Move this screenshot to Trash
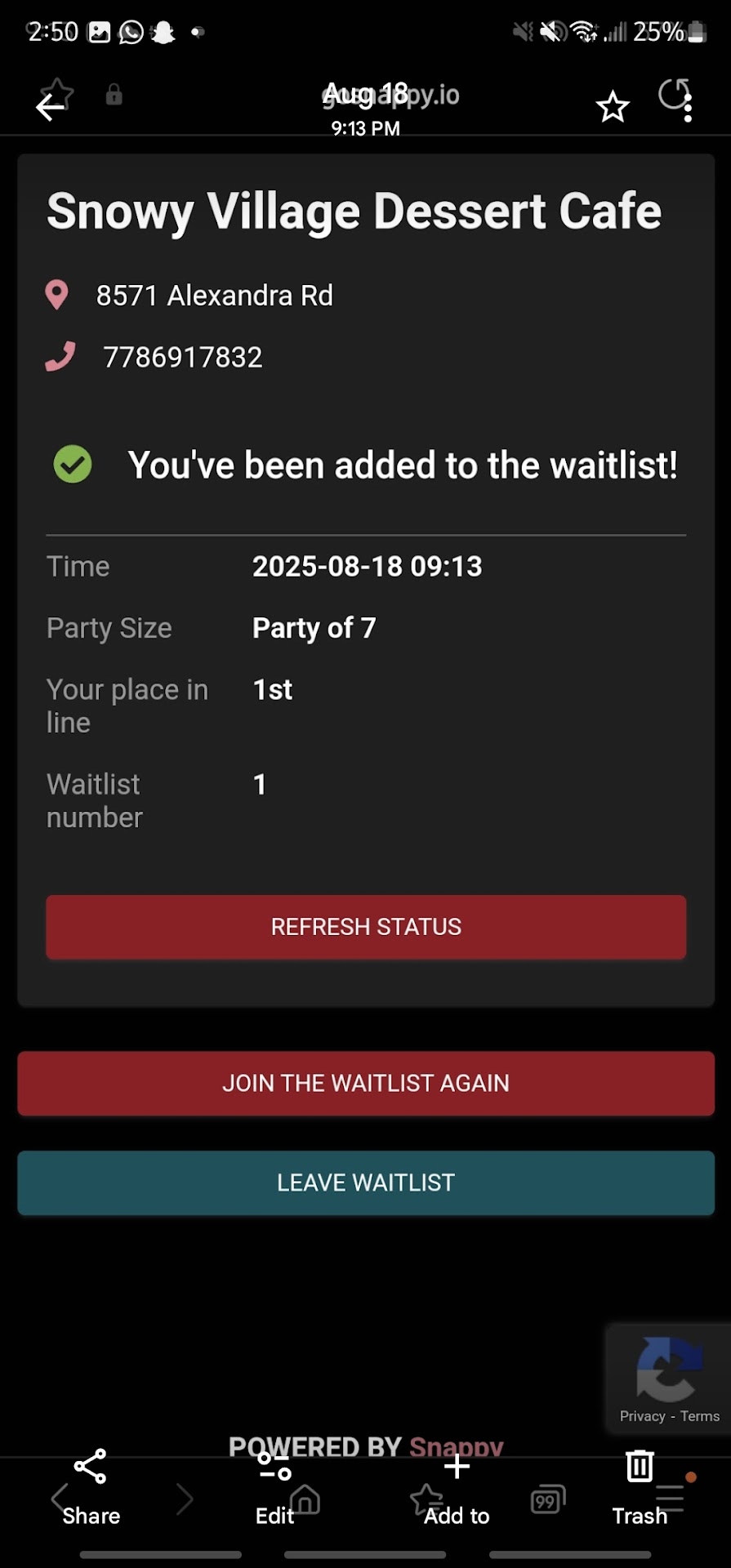This screenshot has height=1568, width=731. point(640,1486)
